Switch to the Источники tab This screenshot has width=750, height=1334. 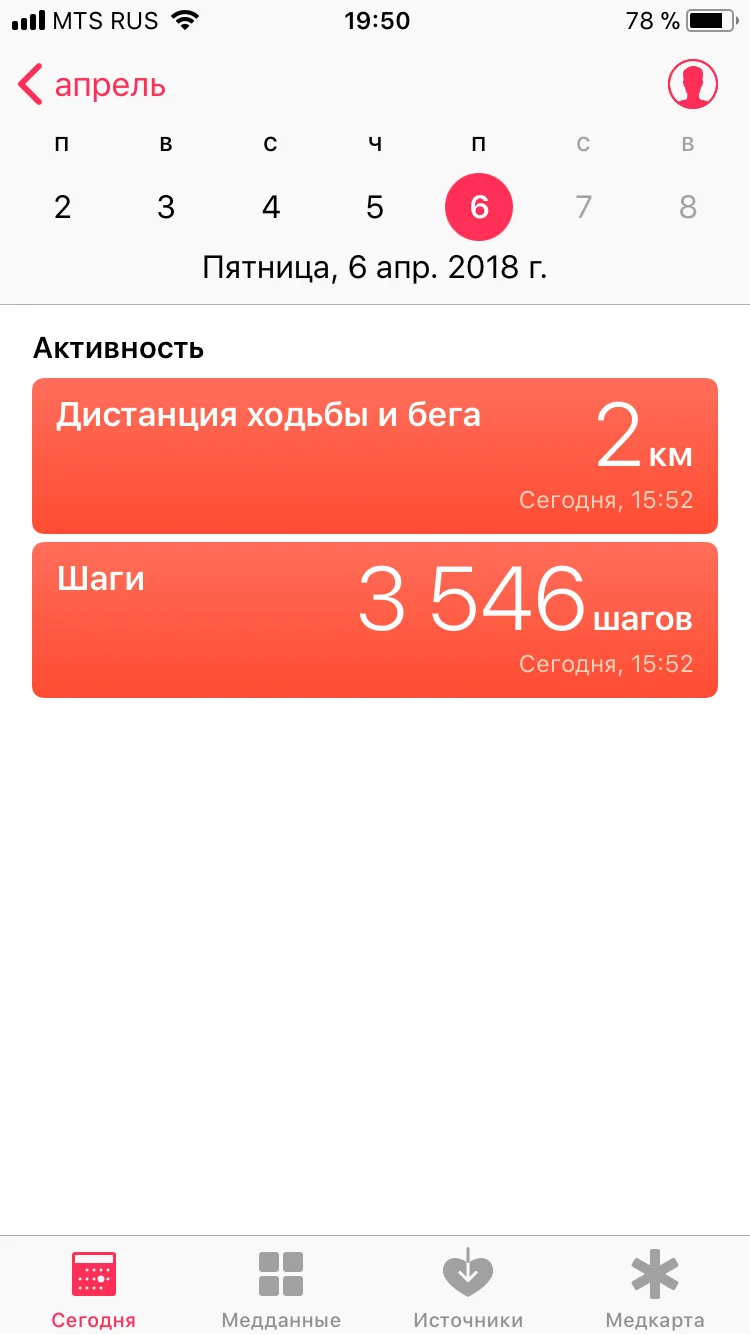coord(468,1288)
